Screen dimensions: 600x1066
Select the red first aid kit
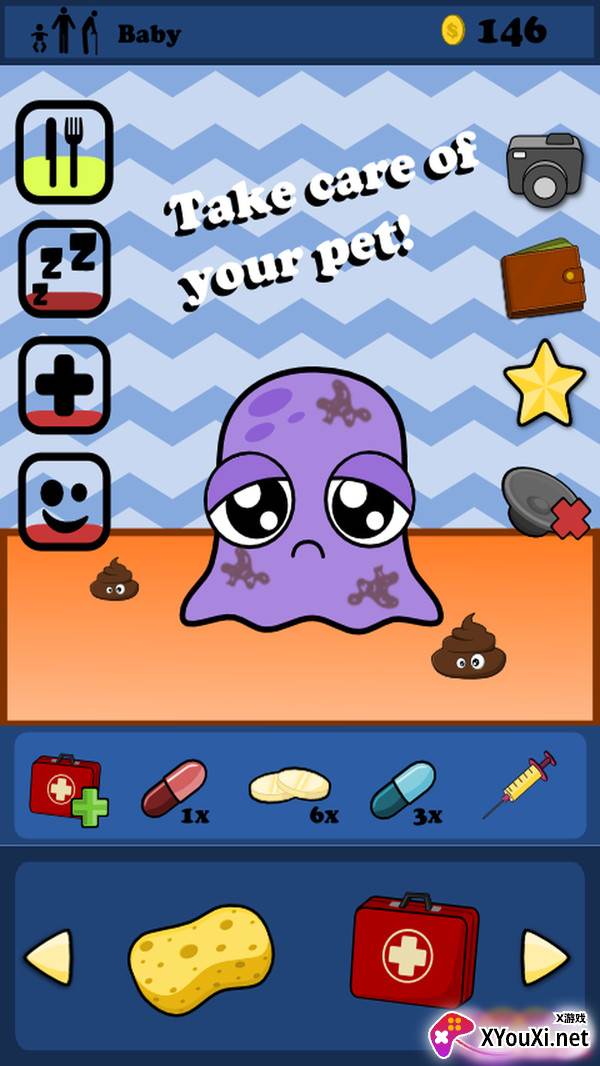414,950
